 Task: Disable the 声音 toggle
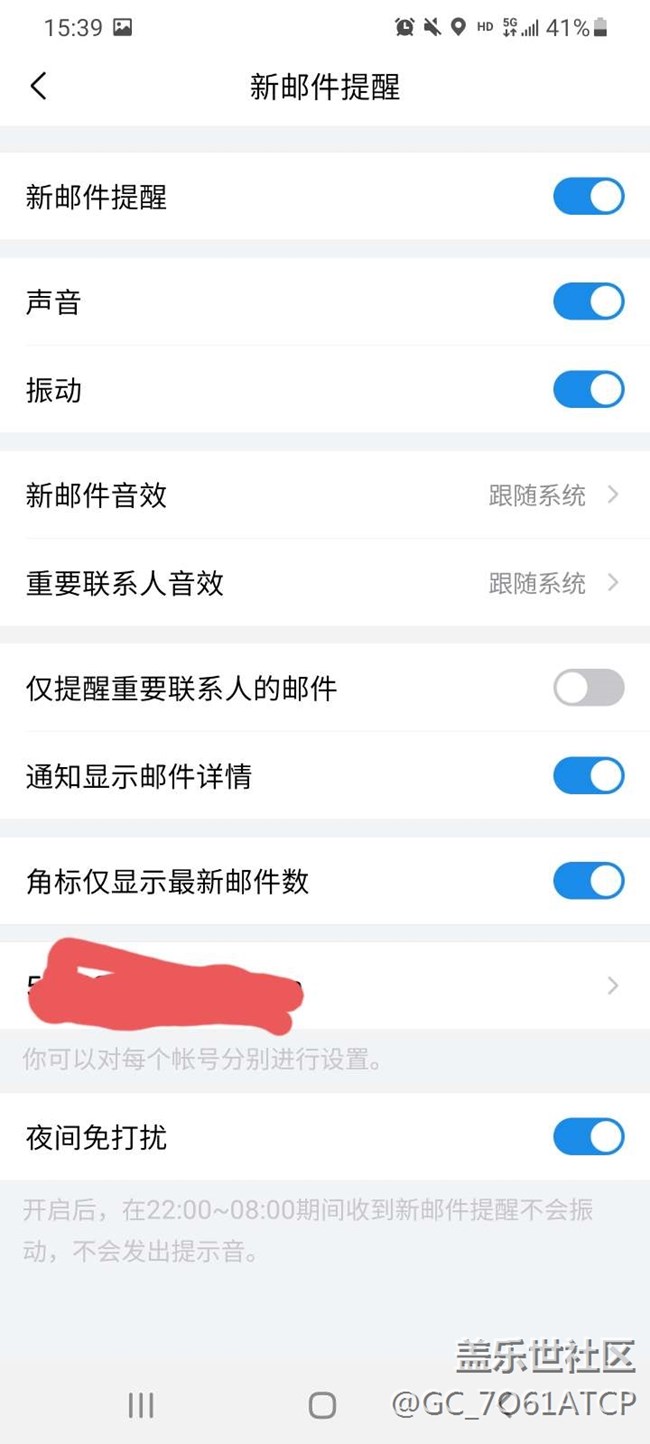589,301
